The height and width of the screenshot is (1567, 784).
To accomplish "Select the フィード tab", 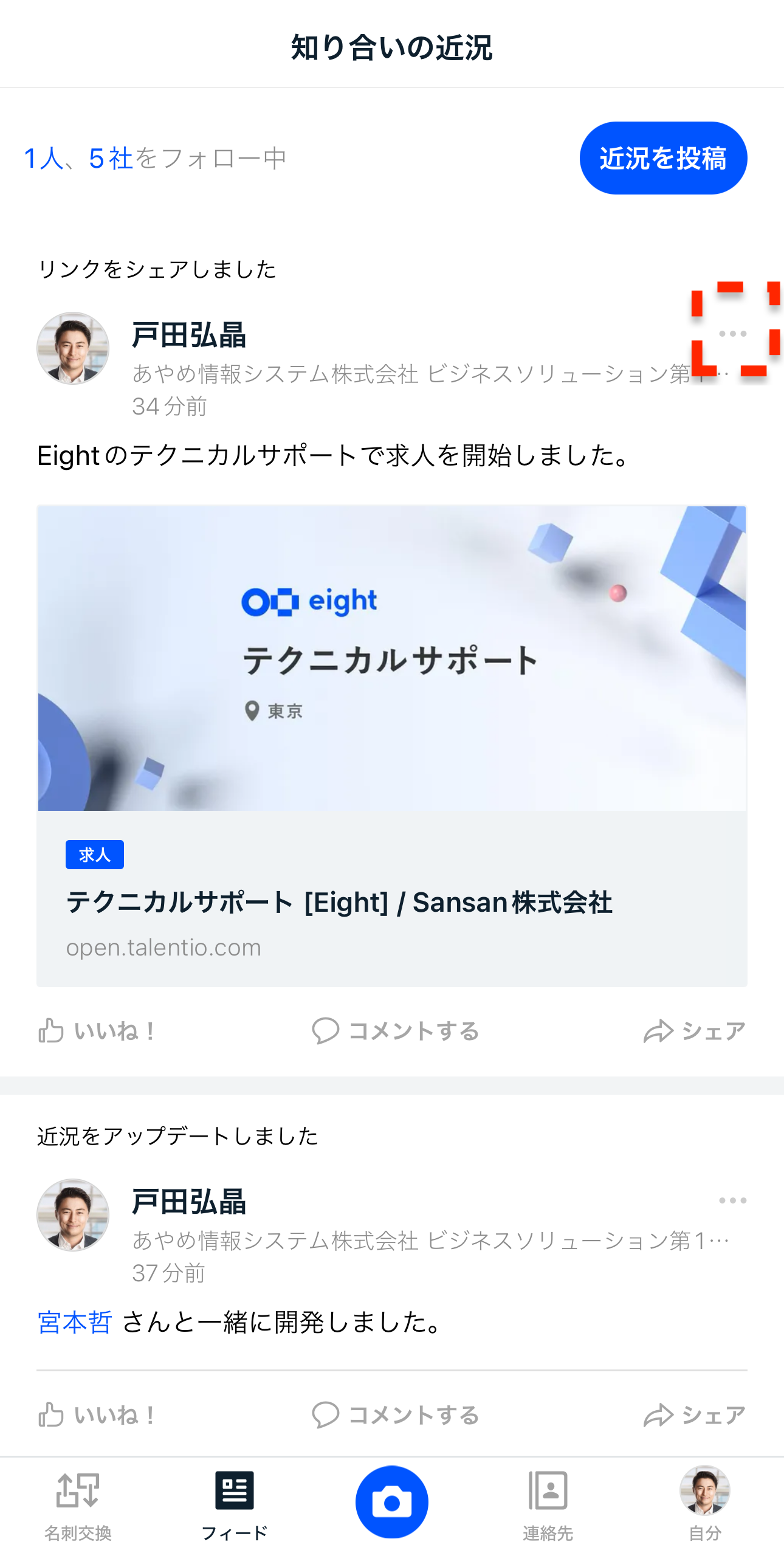I will click(234, 1505).
